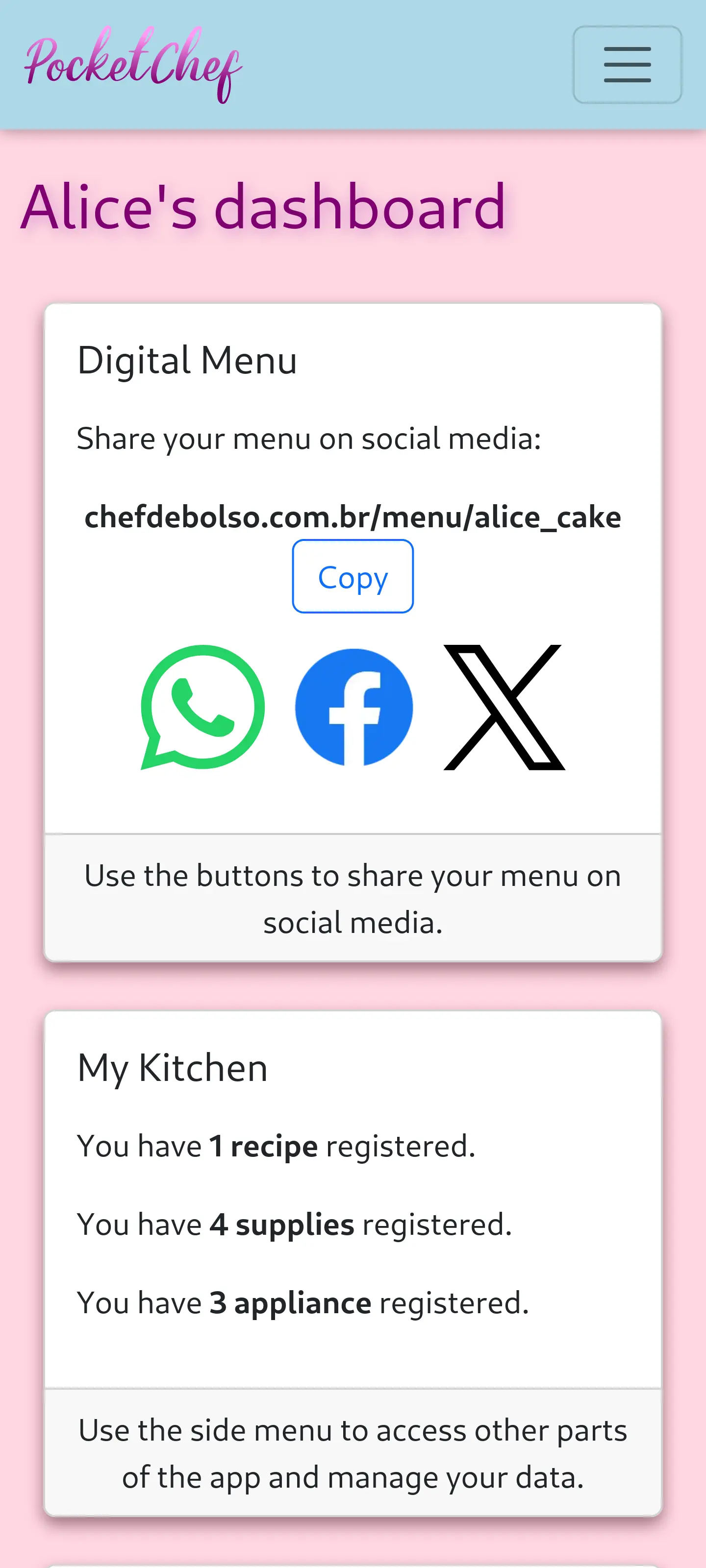Click the '3 appliance' registered line

(x=304, y=1302)
